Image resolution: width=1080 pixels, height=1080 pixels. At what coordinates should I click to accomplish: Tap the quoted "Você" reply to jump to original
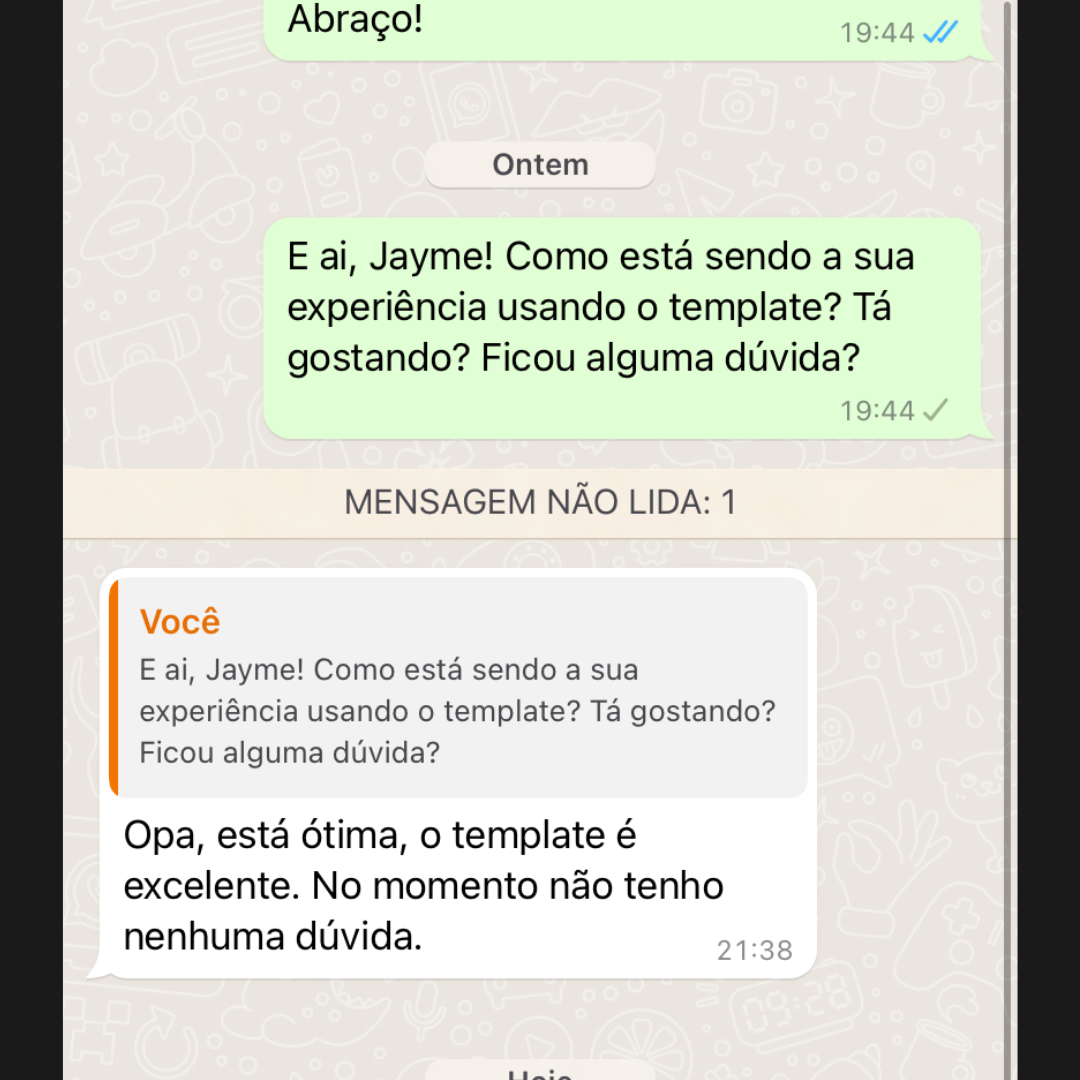pyautogui.click(x=460, y=688)
